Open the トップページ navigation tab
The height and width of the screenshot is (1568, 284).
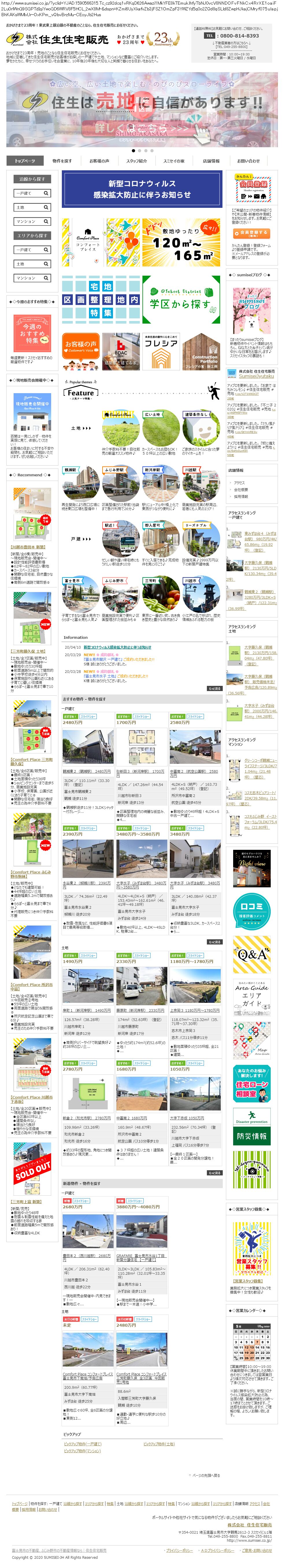coord(25,161)
